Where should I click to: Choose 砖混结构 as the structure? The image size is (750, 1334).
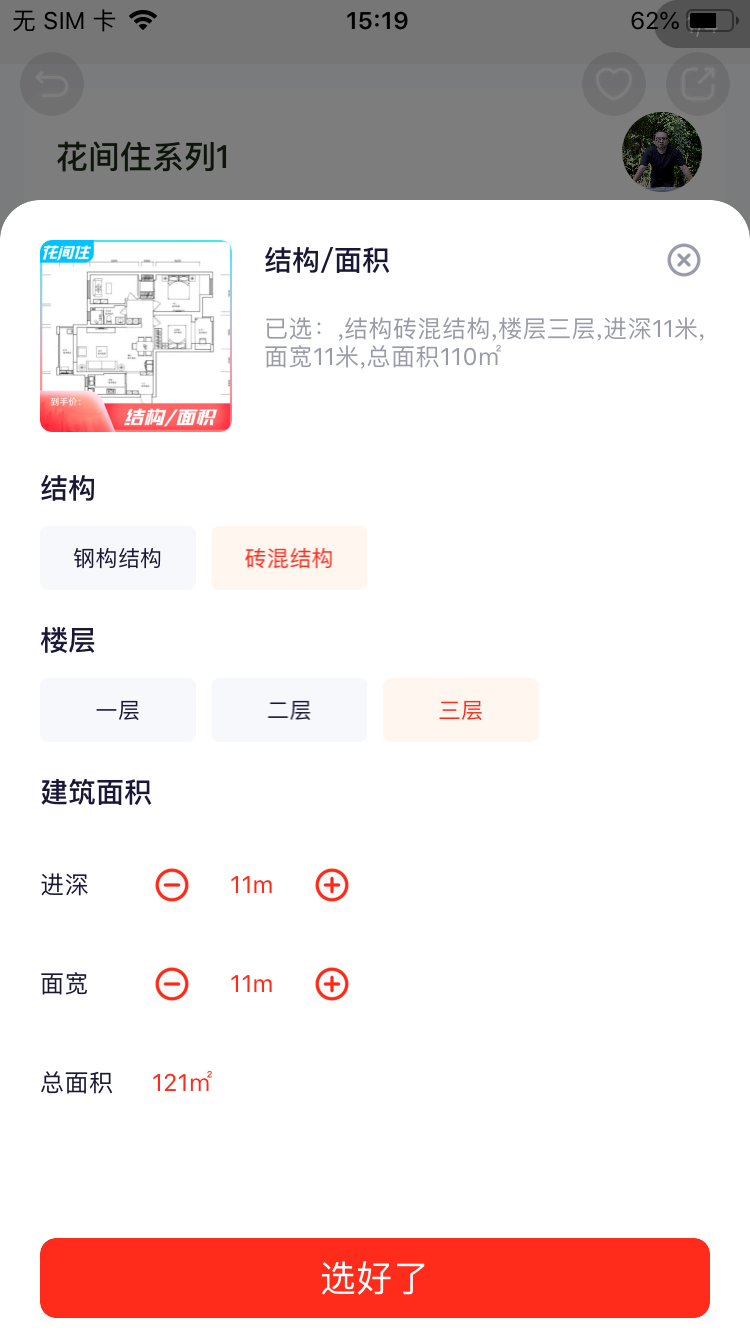click(289, 558)
